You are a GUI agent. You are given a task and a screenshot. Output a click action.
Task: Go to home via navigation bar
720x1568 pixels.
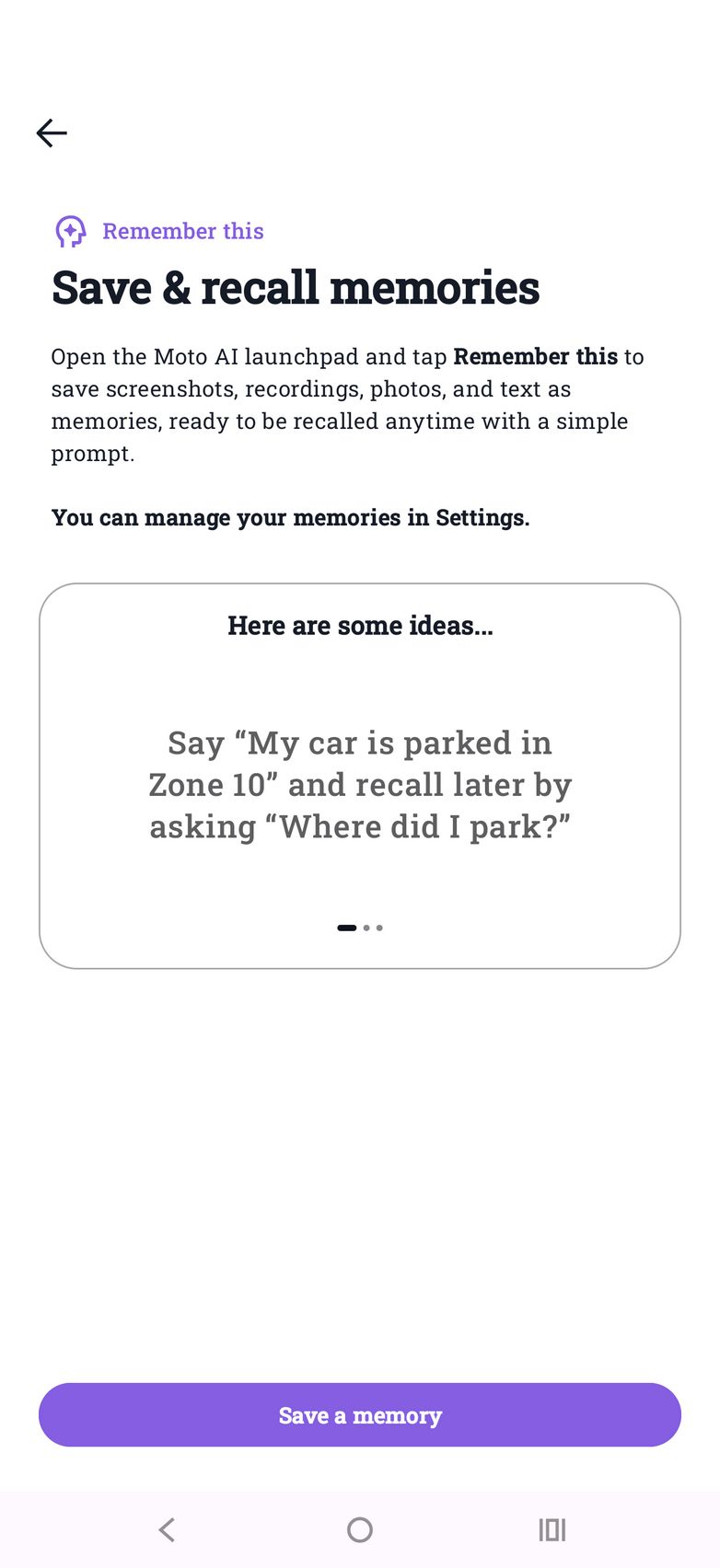[360, 1530]
